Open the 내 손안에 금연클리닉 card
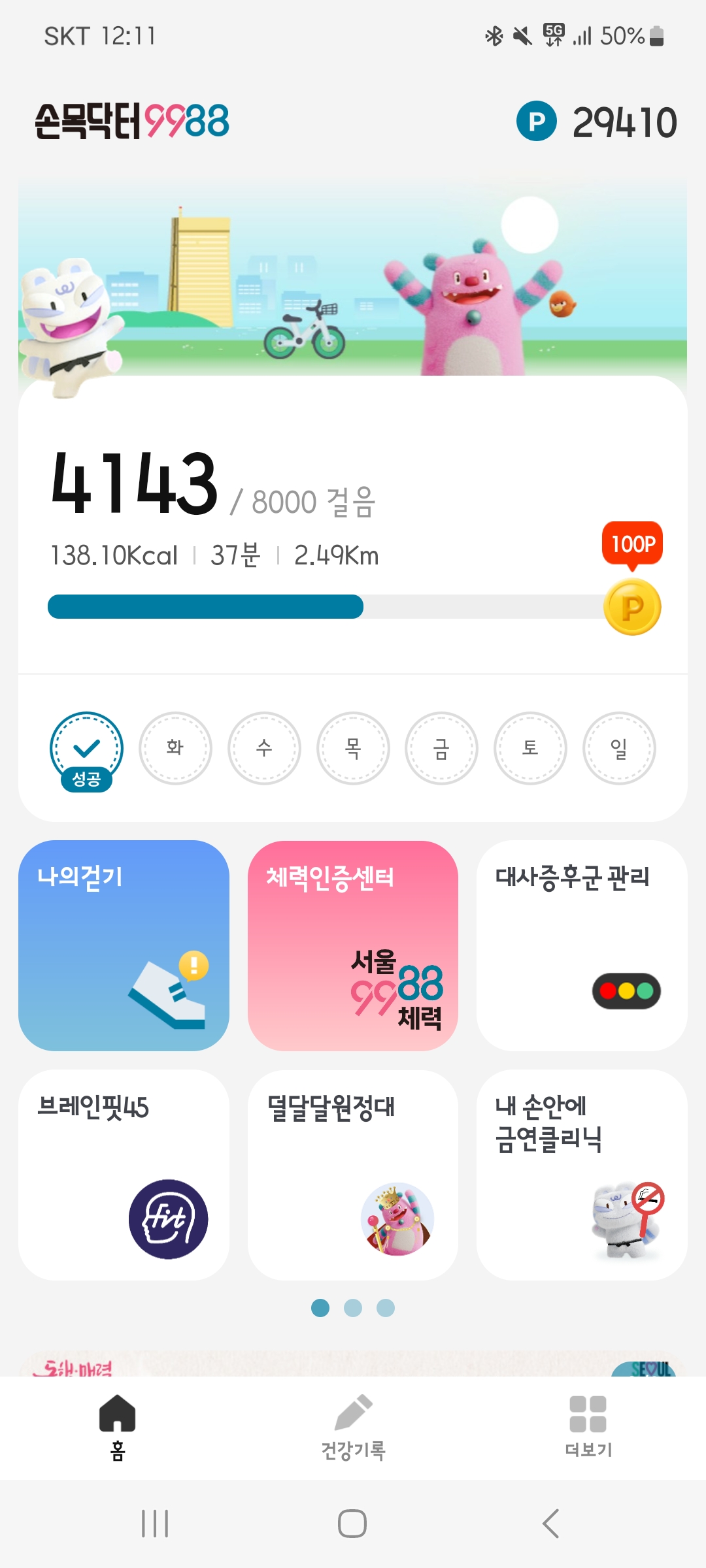Image resolution: width=706 pixels, height=1568 pixels. (x=582, y=1174)
